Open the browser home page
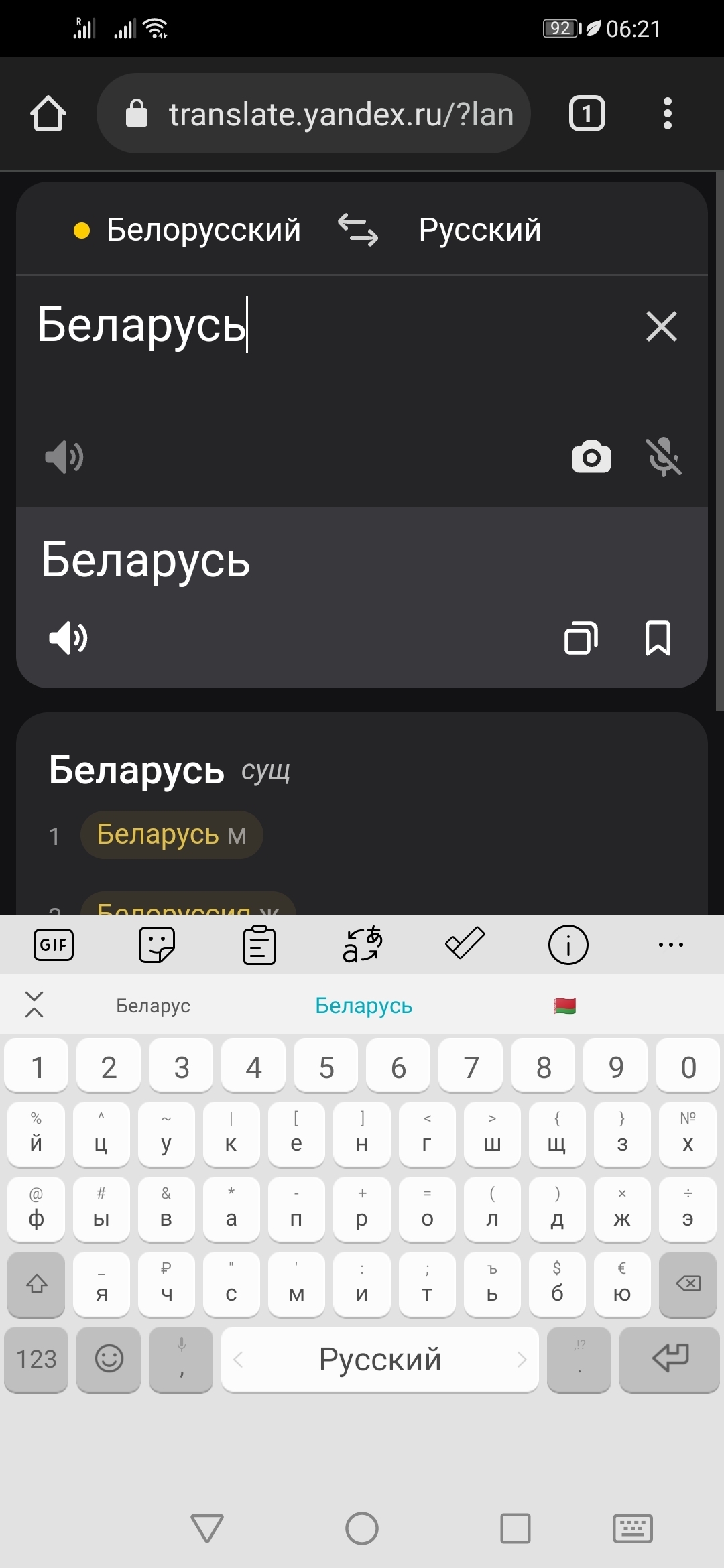Image resolution: width=724 pixels, height=1568 pixels. click(x=48, y=114)
